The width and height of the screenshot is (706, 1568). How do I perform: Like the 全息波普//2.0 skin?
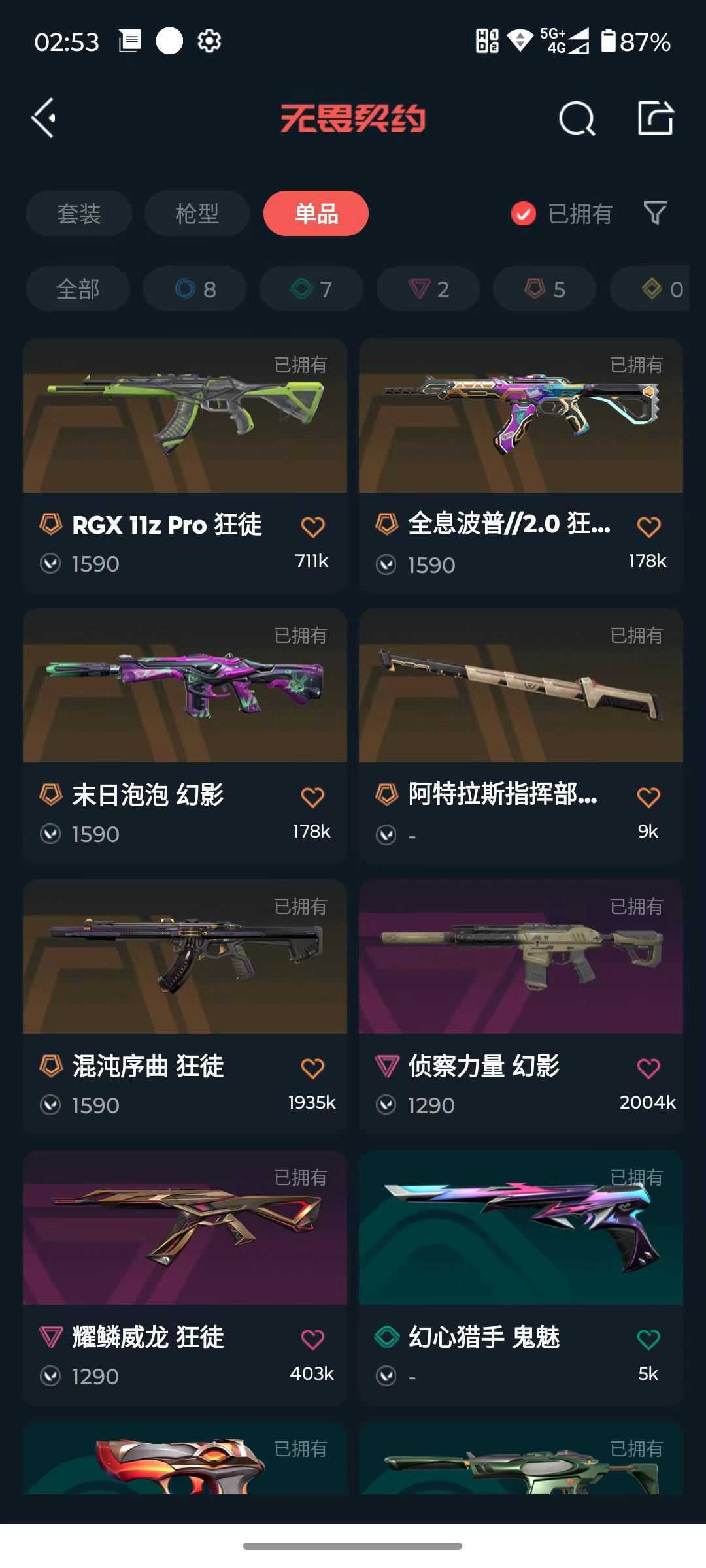pyautogui.click(x=648, y=527)
